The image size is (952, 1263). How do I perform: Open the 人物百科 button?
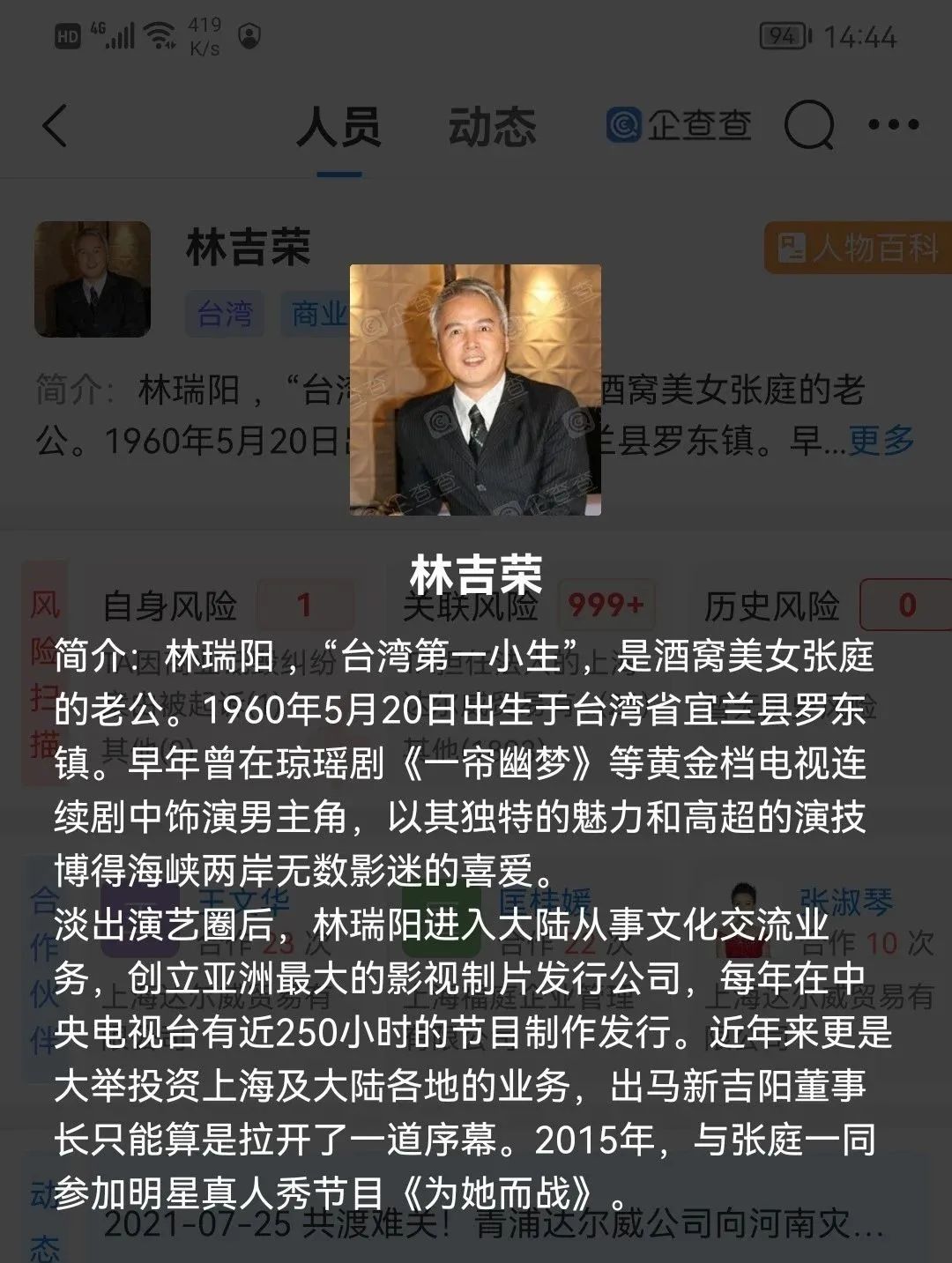pyautogui.click(x=852, y=249)
